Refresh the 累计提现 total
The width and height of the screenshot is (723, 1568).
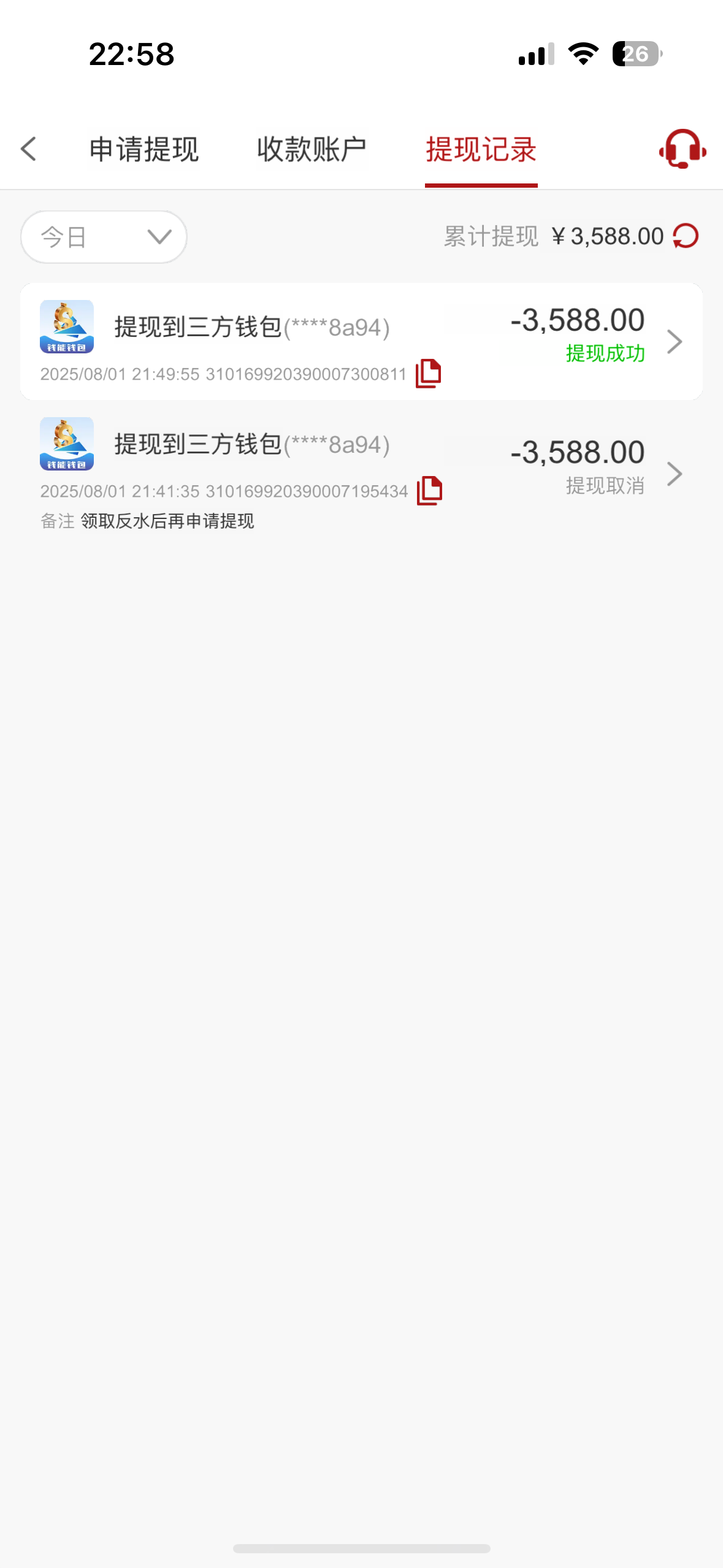pos(686,236)
